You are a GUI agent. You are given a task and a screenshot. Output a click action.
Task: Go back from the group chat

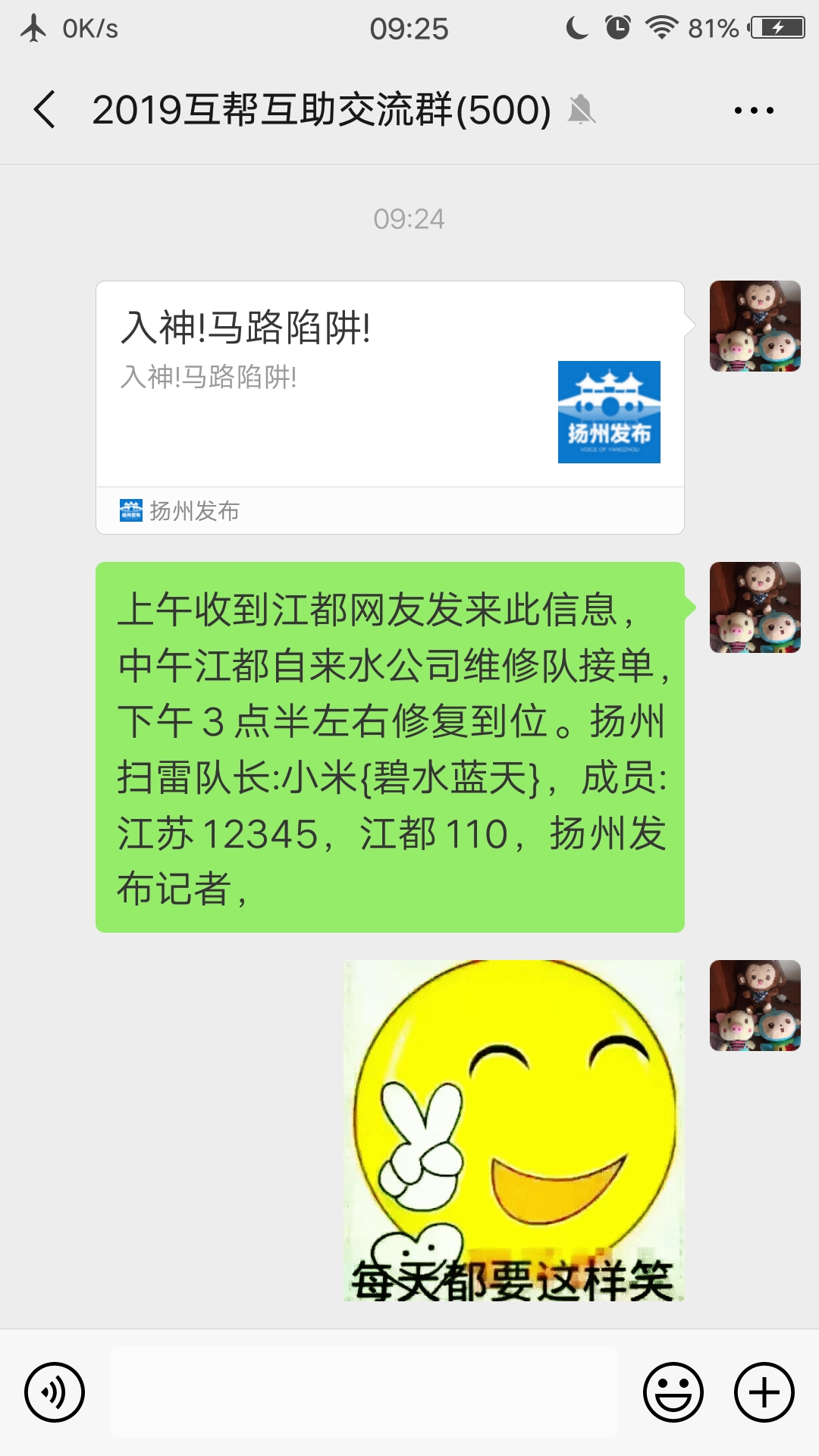tap(45, 110)
